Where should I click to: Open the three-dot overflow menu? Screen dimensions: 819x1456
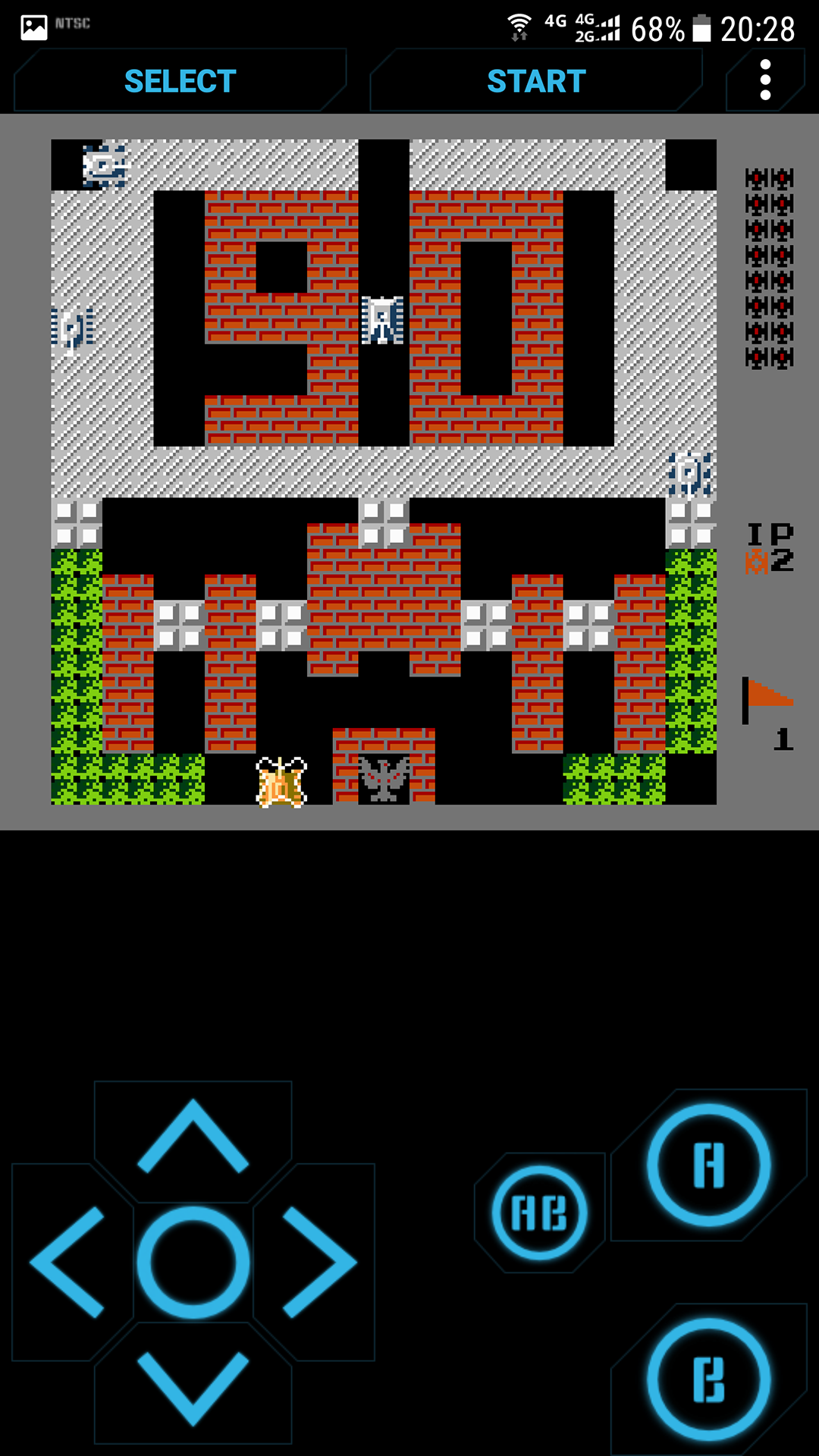point(765,80)
